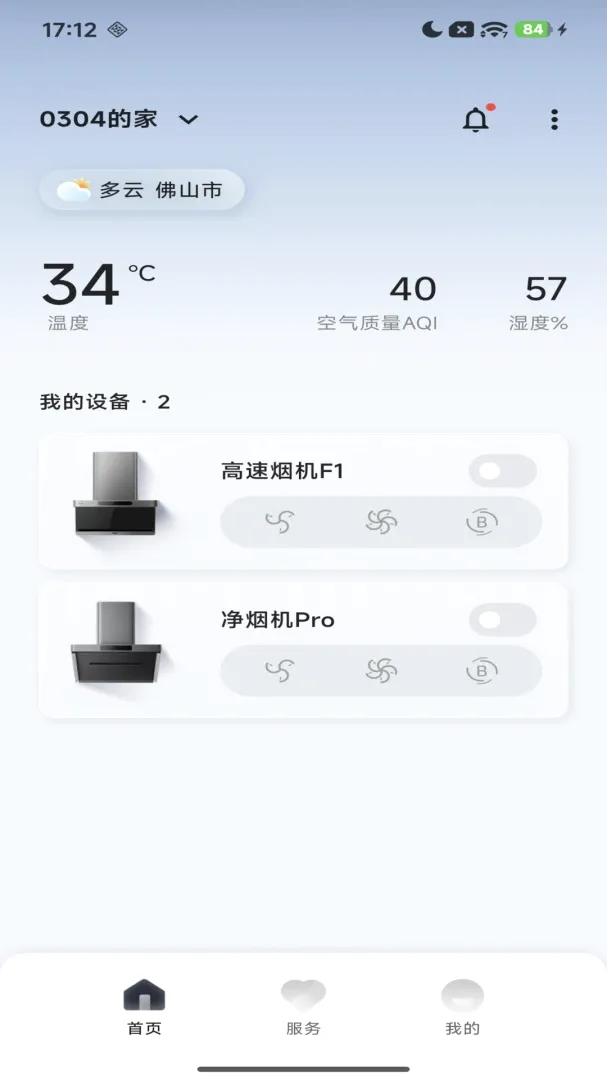Select high fan speed on 净烟机Pro
Viewport: 607px width, 1080px height.
click(381, 670)
